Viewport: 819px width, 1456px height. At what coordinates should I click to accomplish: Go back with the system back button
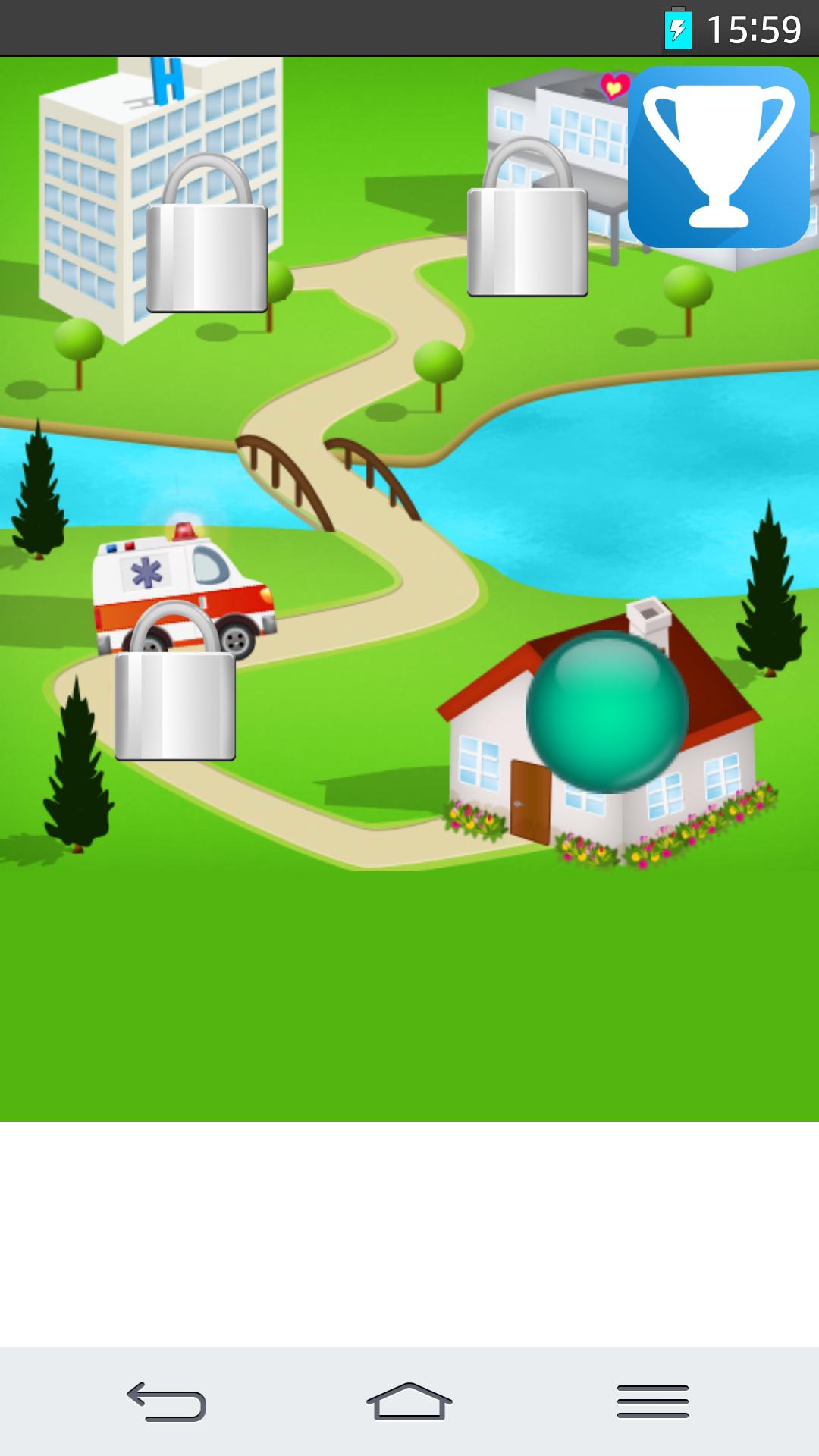[167, 1401]
